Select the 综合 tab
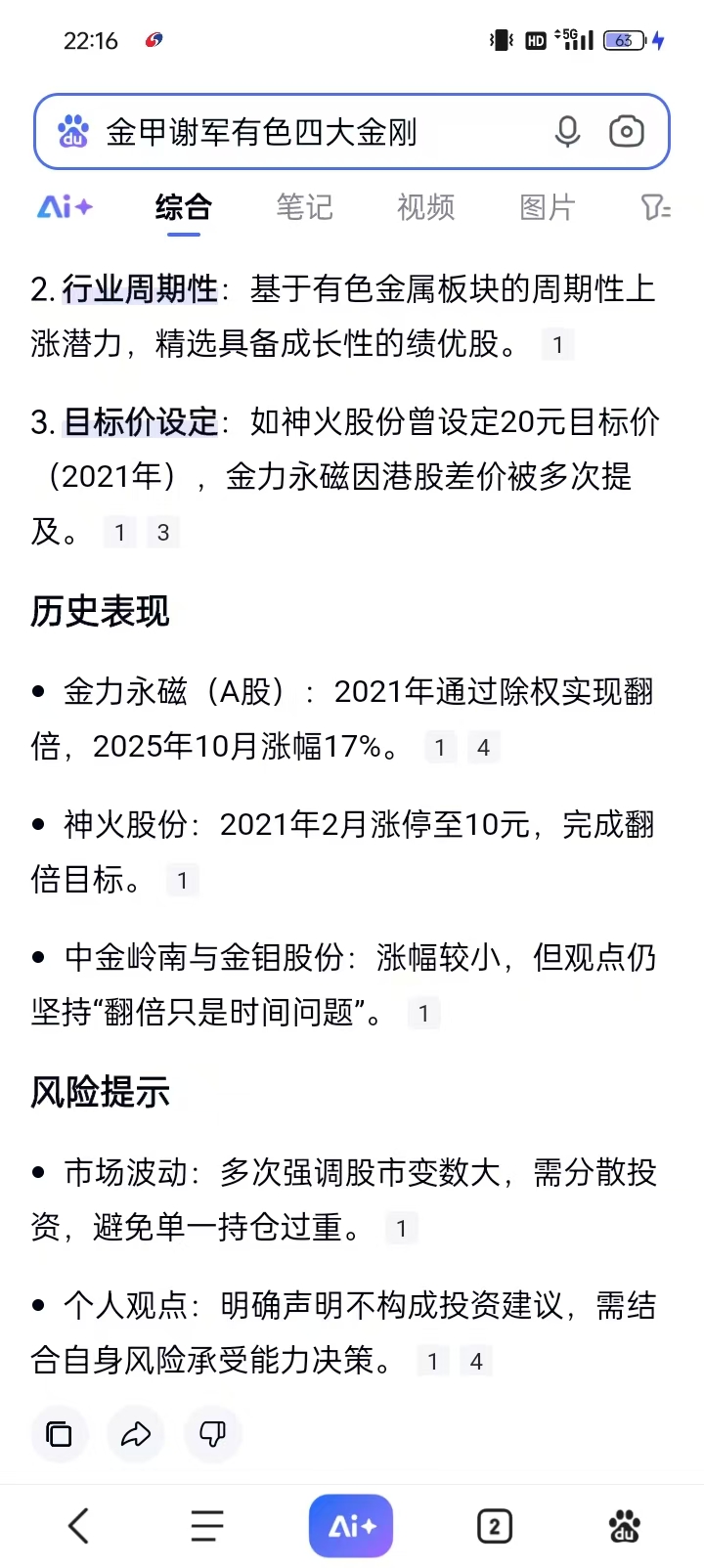 coord(183,207)
